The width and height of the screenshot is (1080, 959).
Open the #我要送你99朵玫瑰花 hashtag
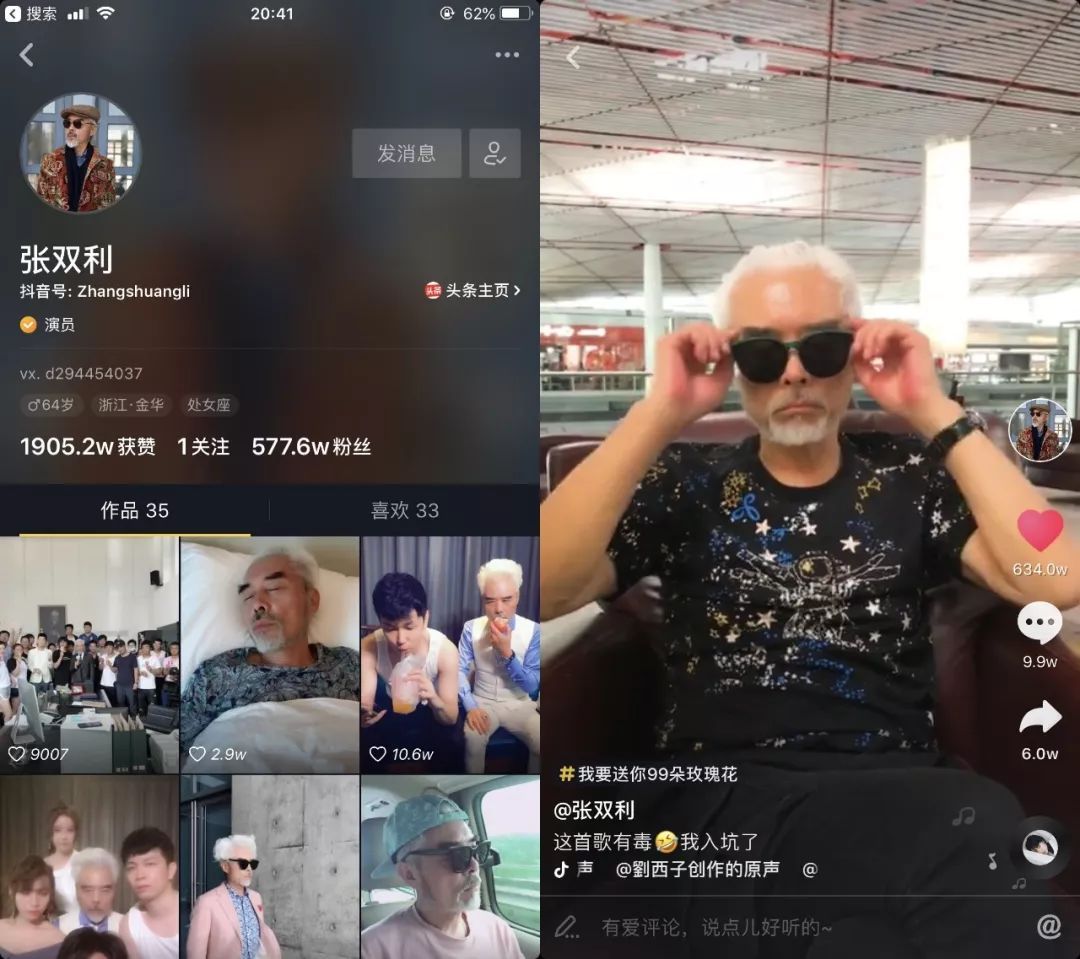tap(650, 774)
